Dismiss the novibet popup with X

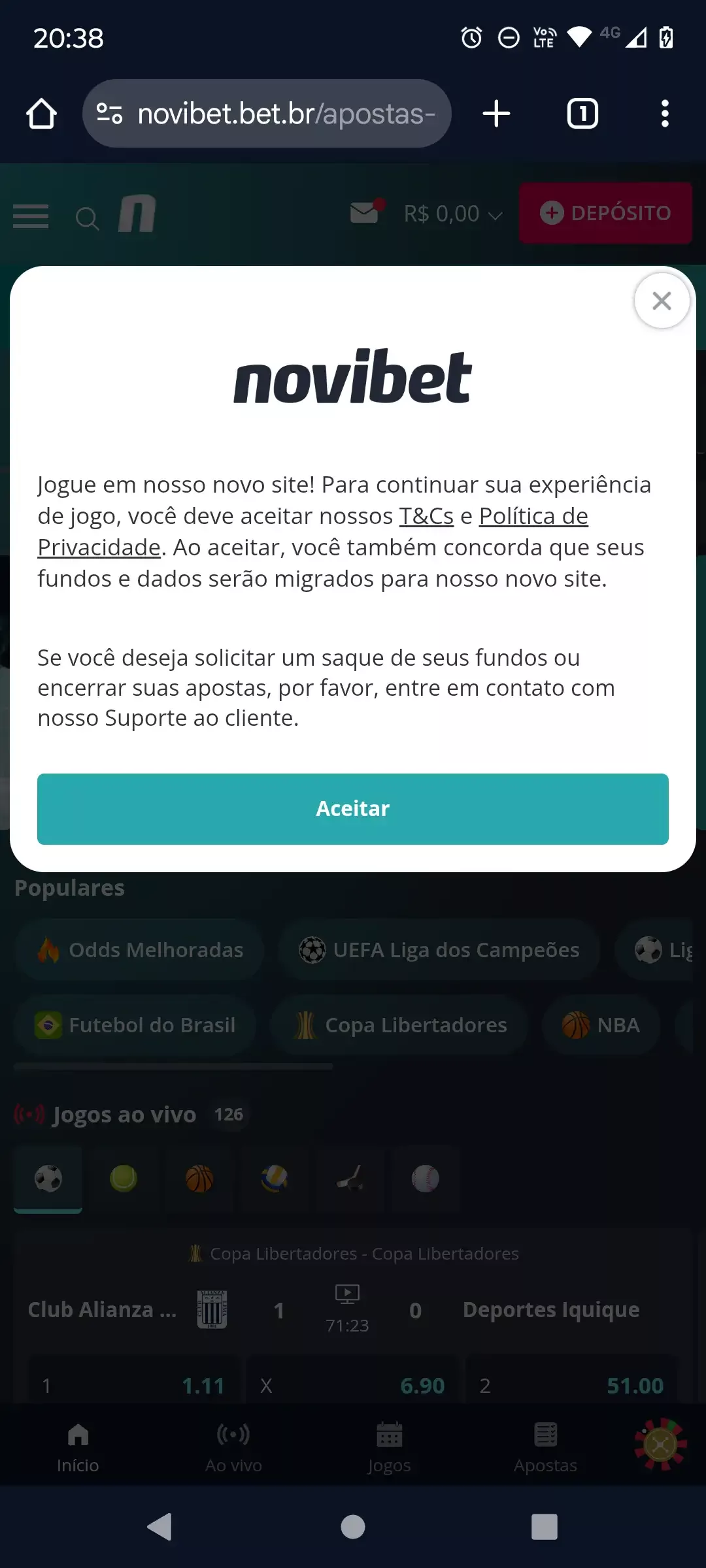[662, 300]
